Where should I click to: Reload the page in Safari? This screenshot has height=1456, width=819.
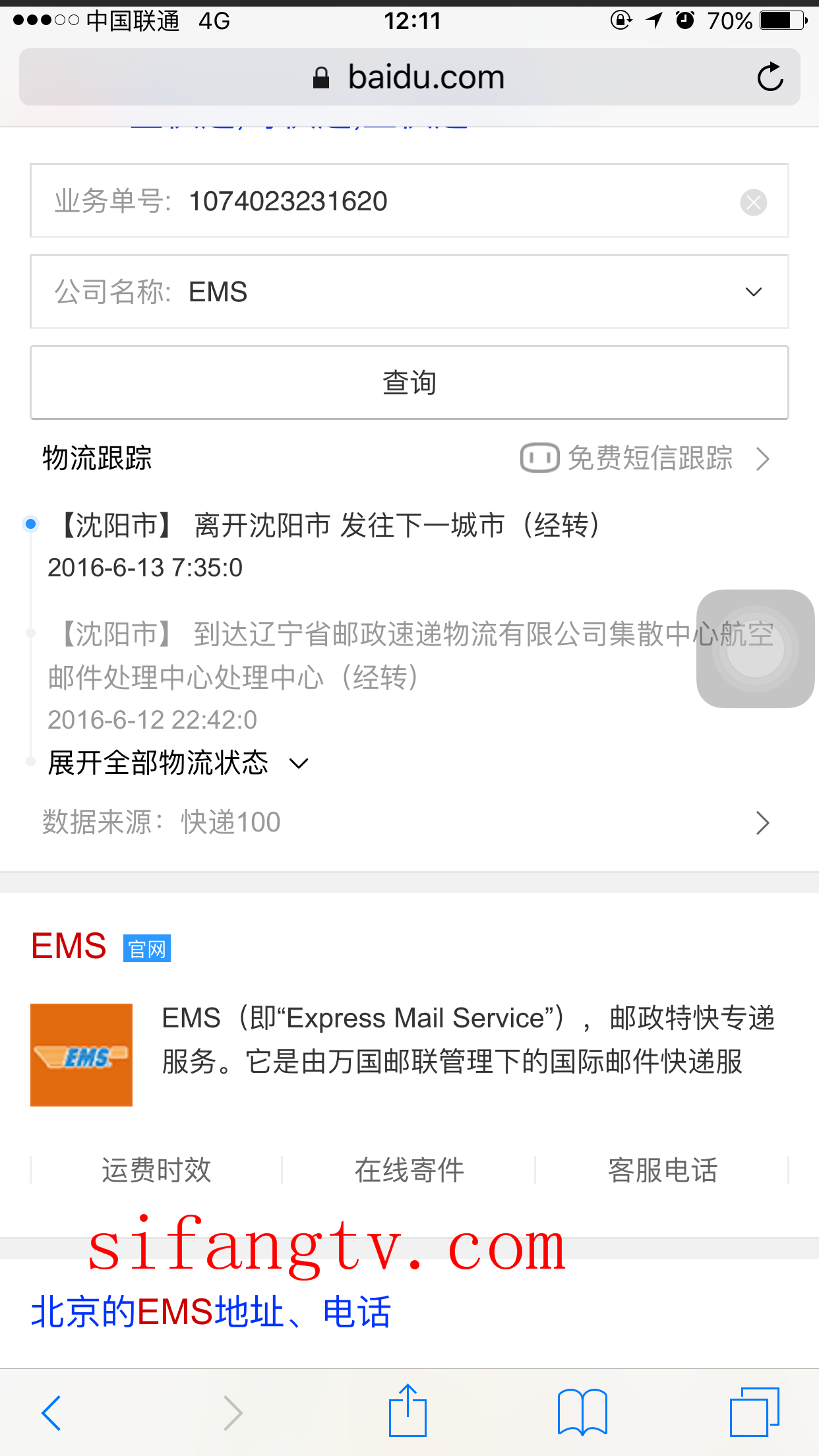click(770, 78)
